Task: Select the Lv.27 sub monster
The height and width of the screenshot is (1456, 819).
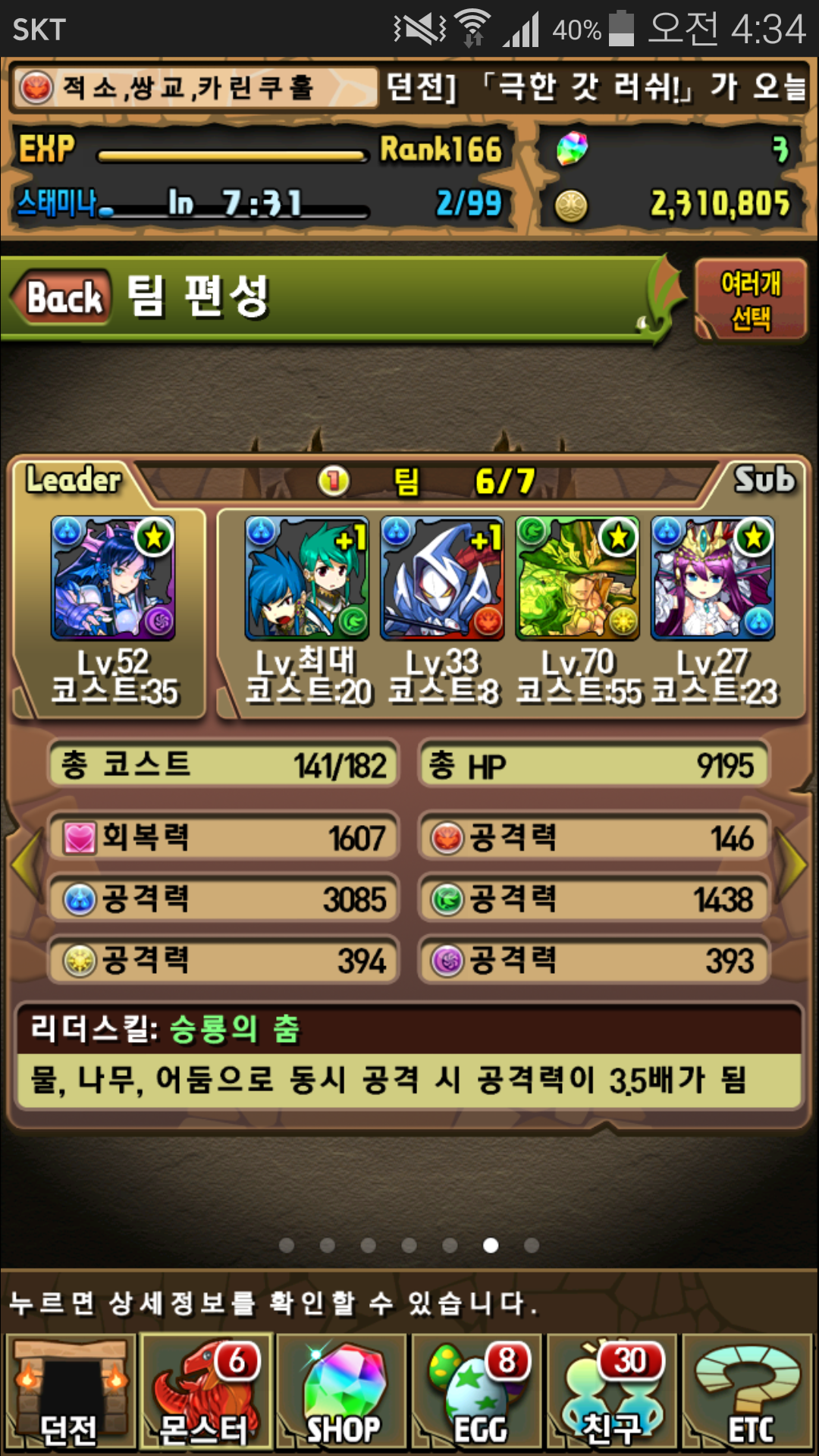Action: [x=713, y=579]
